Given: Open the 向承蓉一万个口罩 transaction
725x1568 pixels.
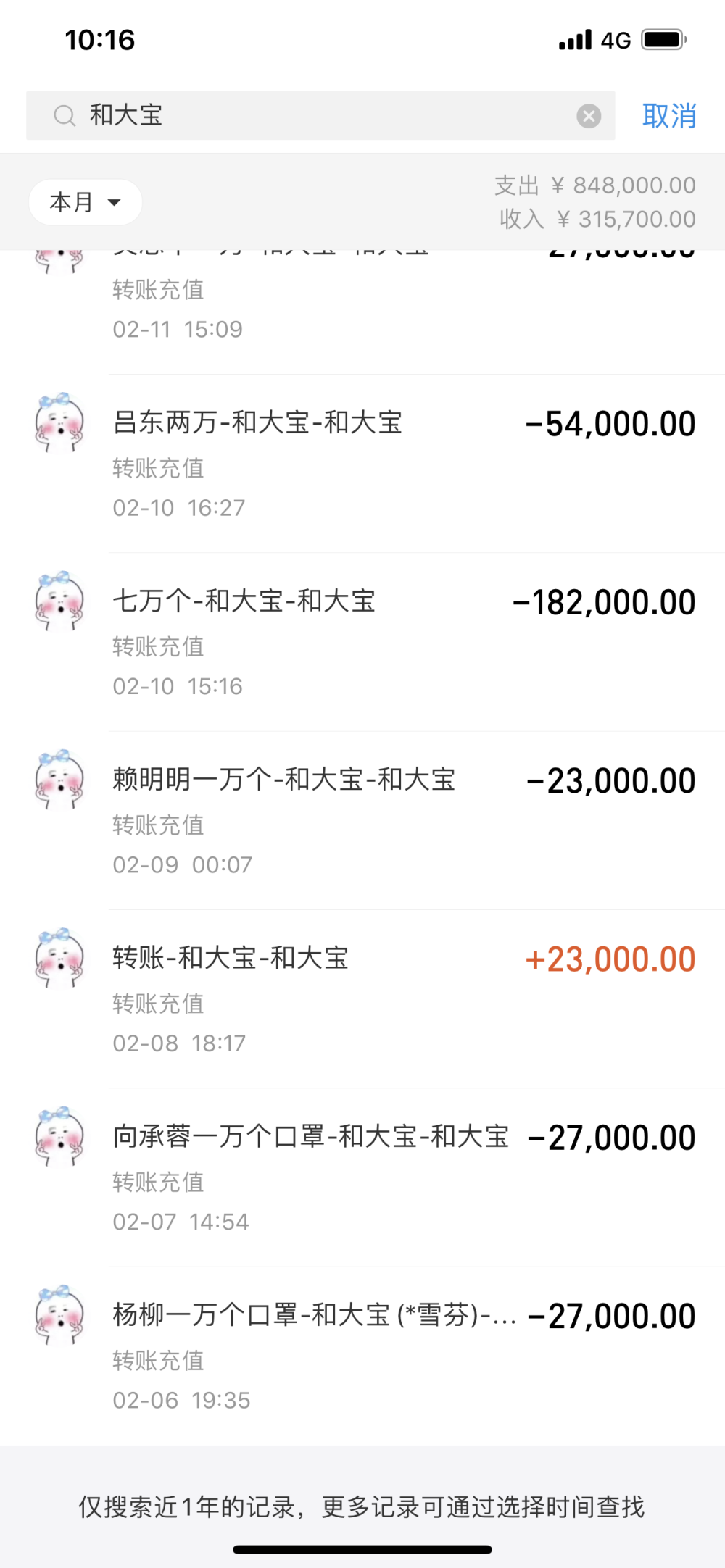Looking at the screenshot, I should click(402, 1177).
